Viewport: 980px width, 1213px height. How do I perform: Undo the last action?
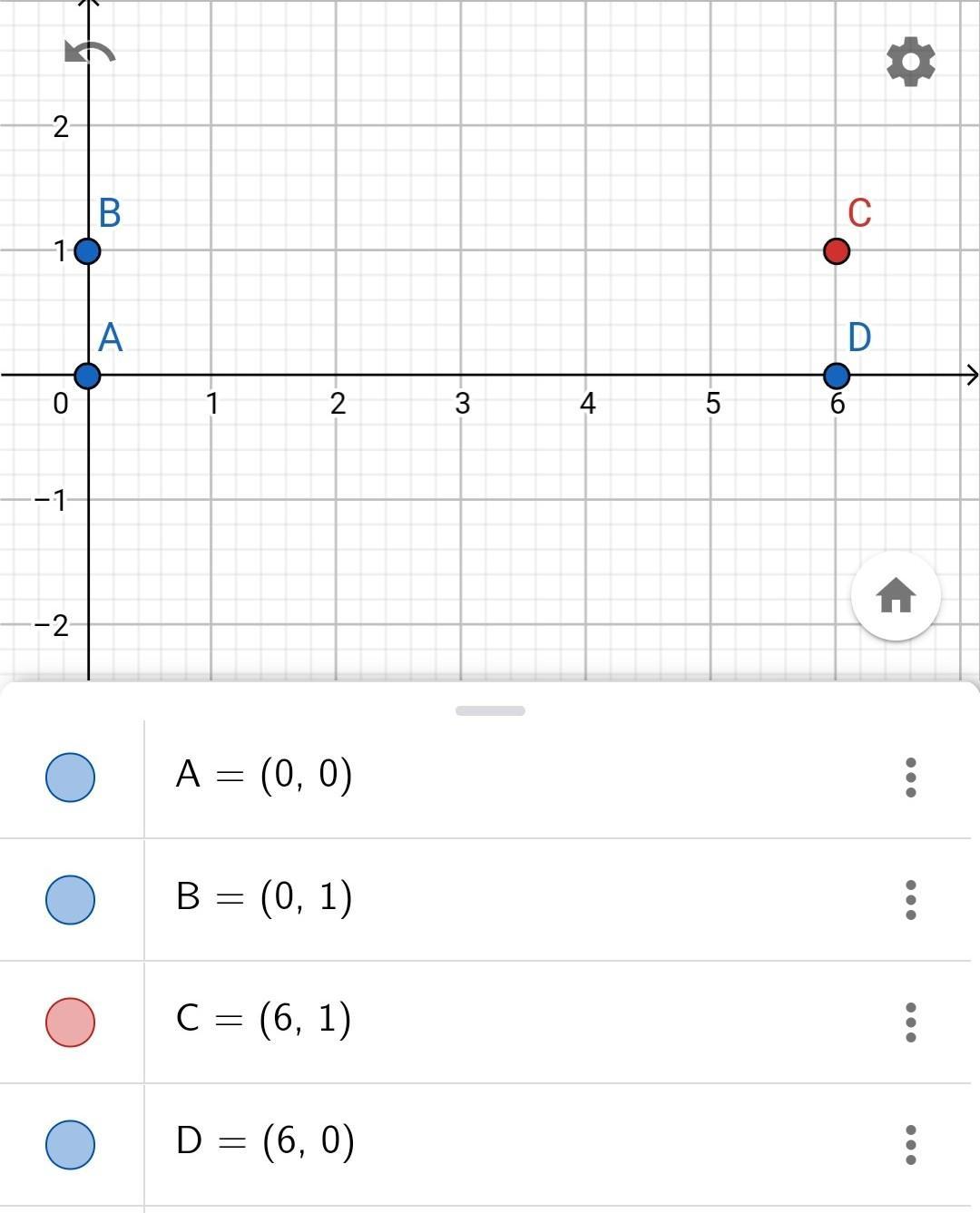pyautogui.click(x=90, y=53)
